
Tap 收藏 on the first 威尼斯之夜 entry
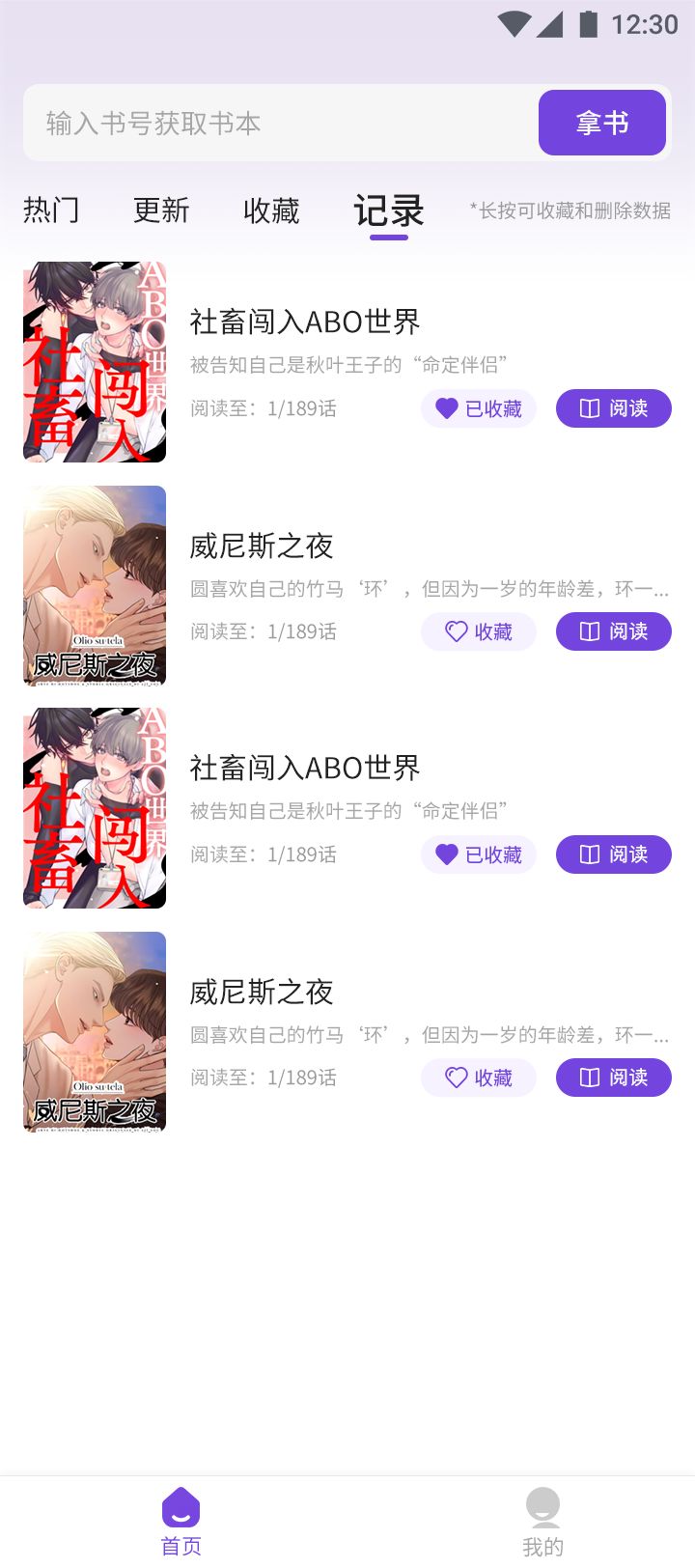[x=479, y=631]
